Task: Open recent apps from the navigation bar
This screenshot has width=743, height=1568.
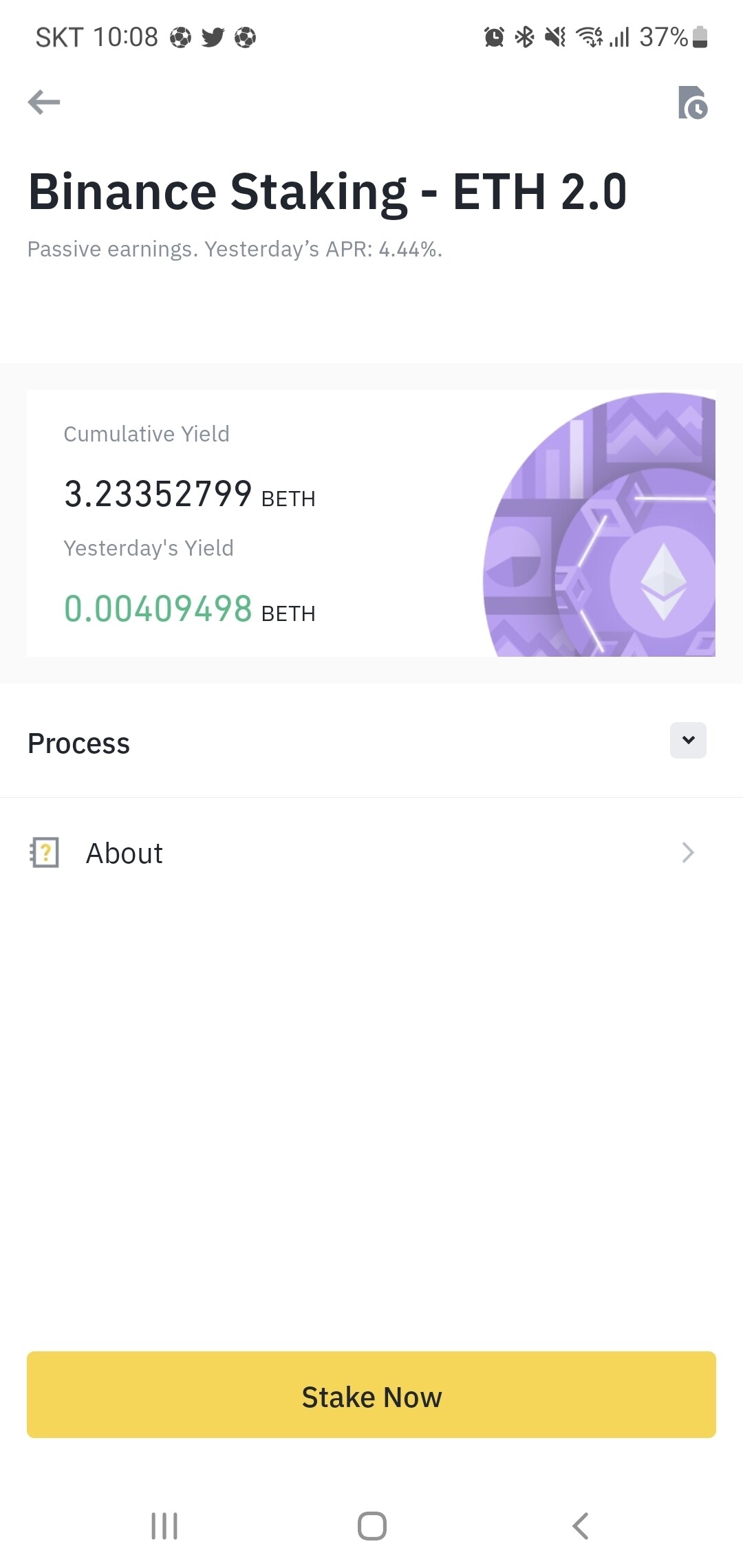Action: [164, 1525]
